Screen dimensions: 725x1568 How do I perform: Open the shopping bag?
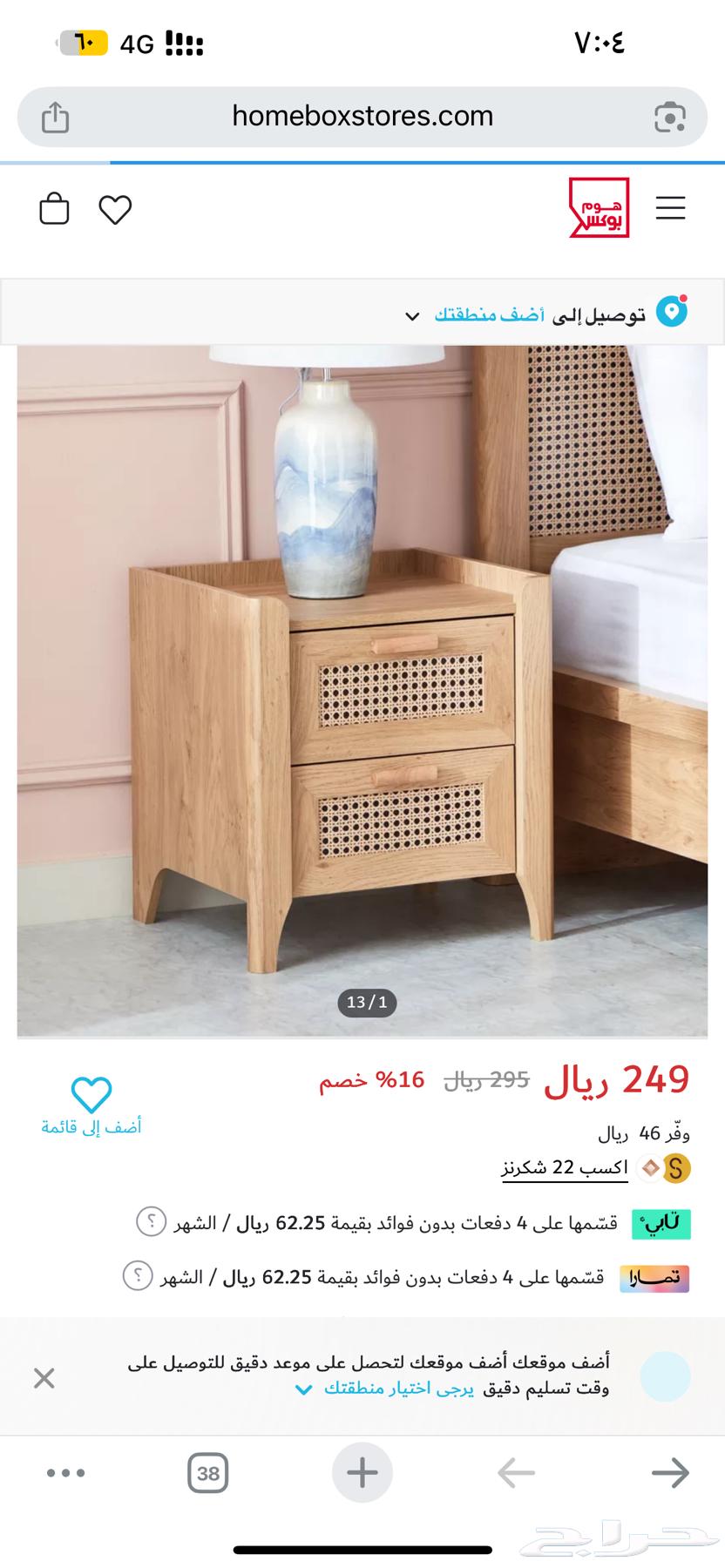click(x=54, y=209)
